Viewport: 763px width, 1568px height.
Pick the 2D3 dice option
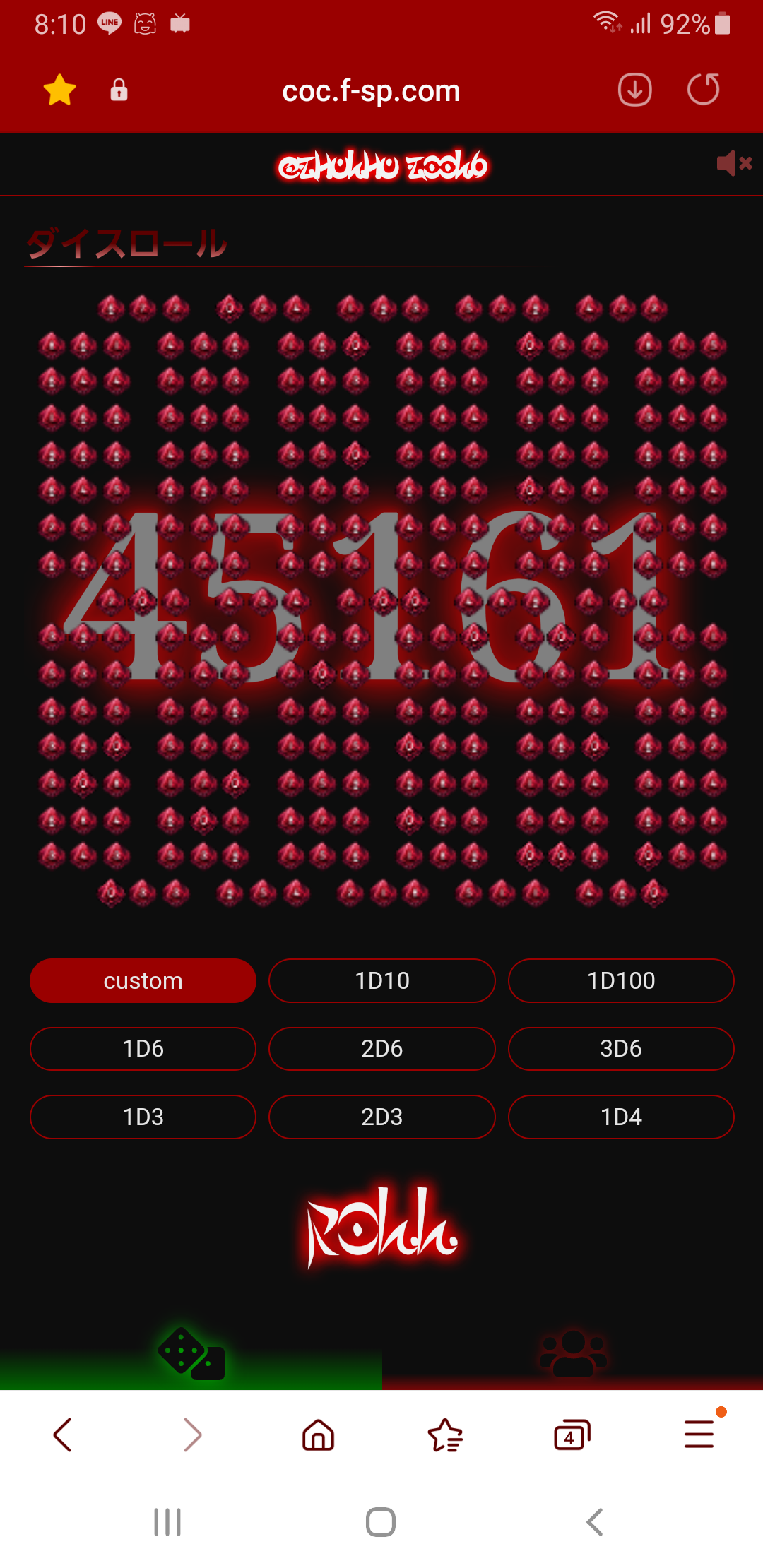(381, 1117)
